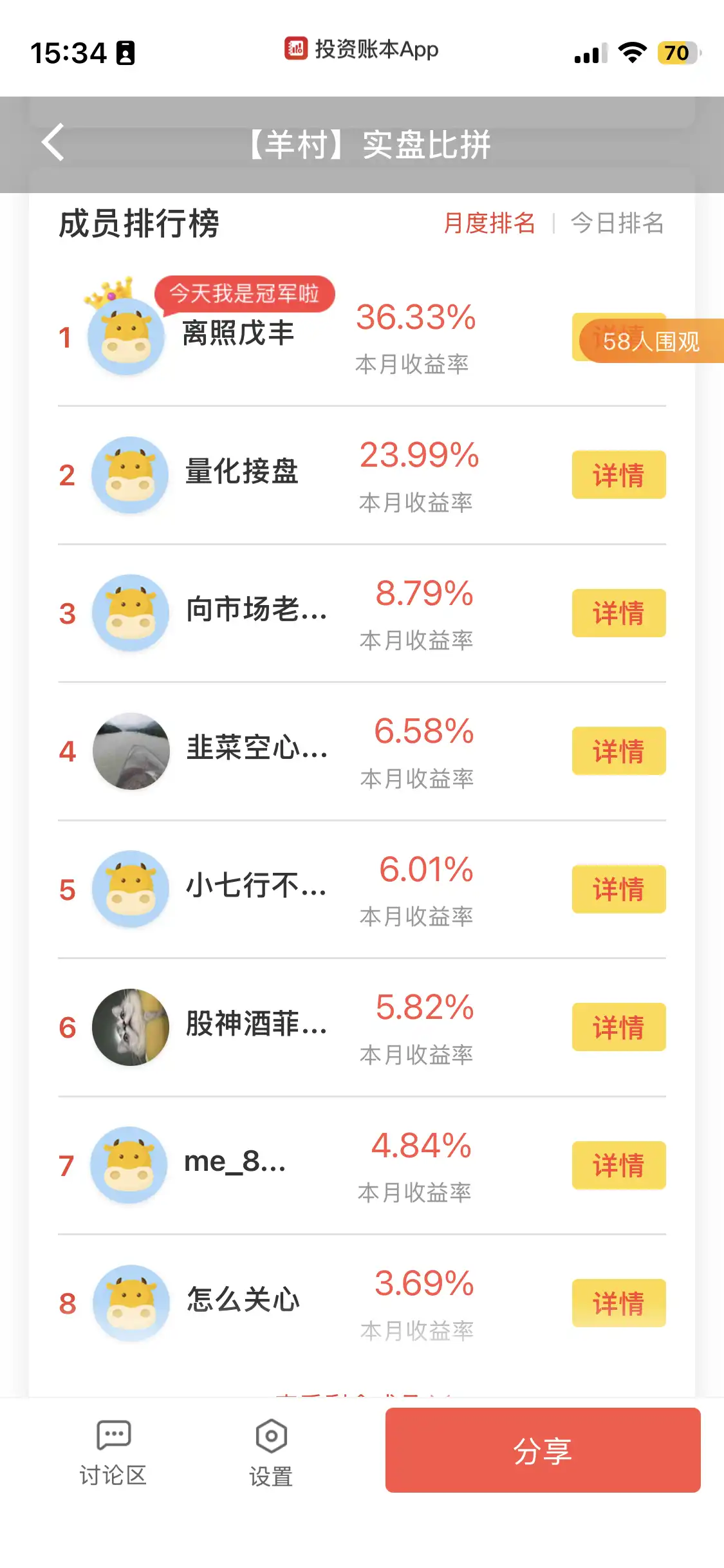
Task: Open the 58人围观 badge
Action: 650,341
